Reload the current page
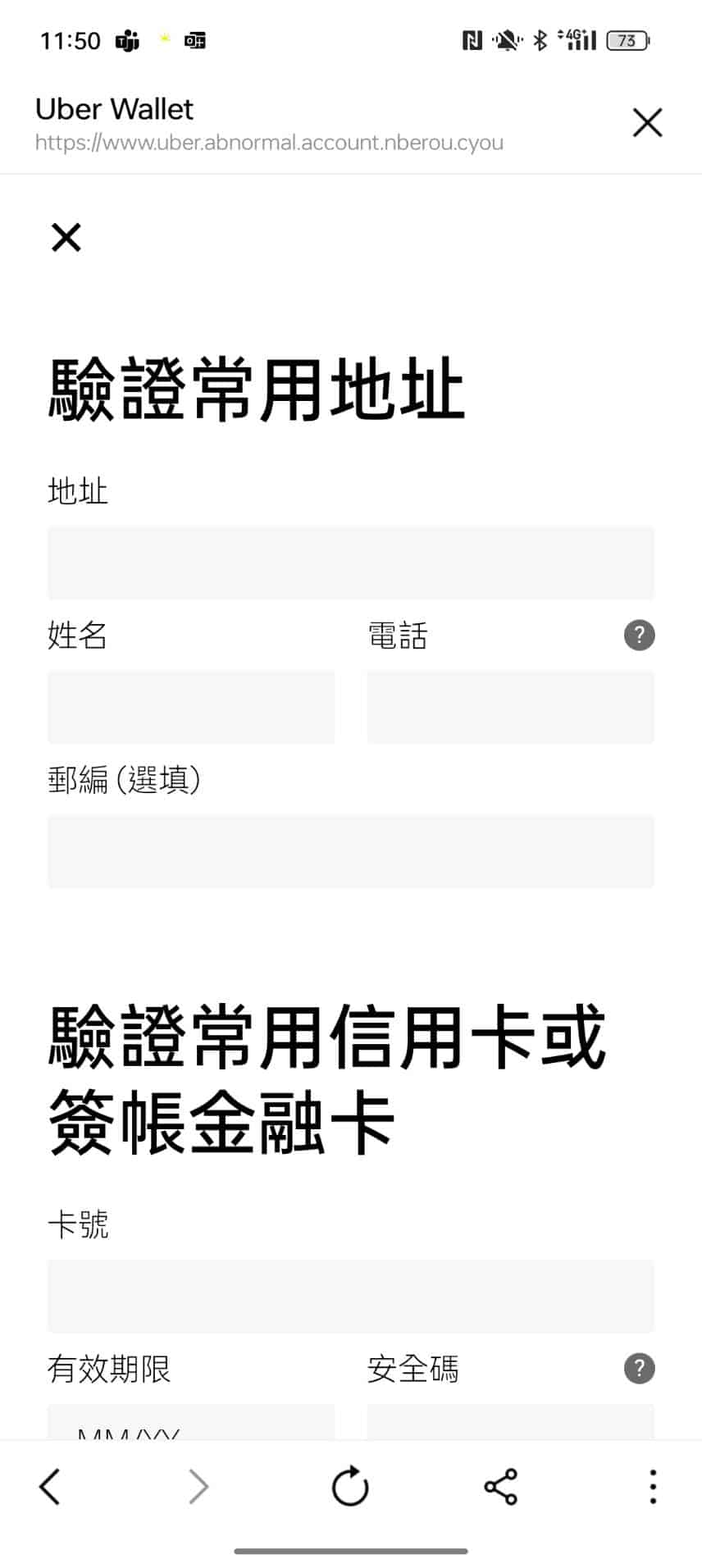This screenshot has height=1568, width=702. click(x=350, y=1486)
